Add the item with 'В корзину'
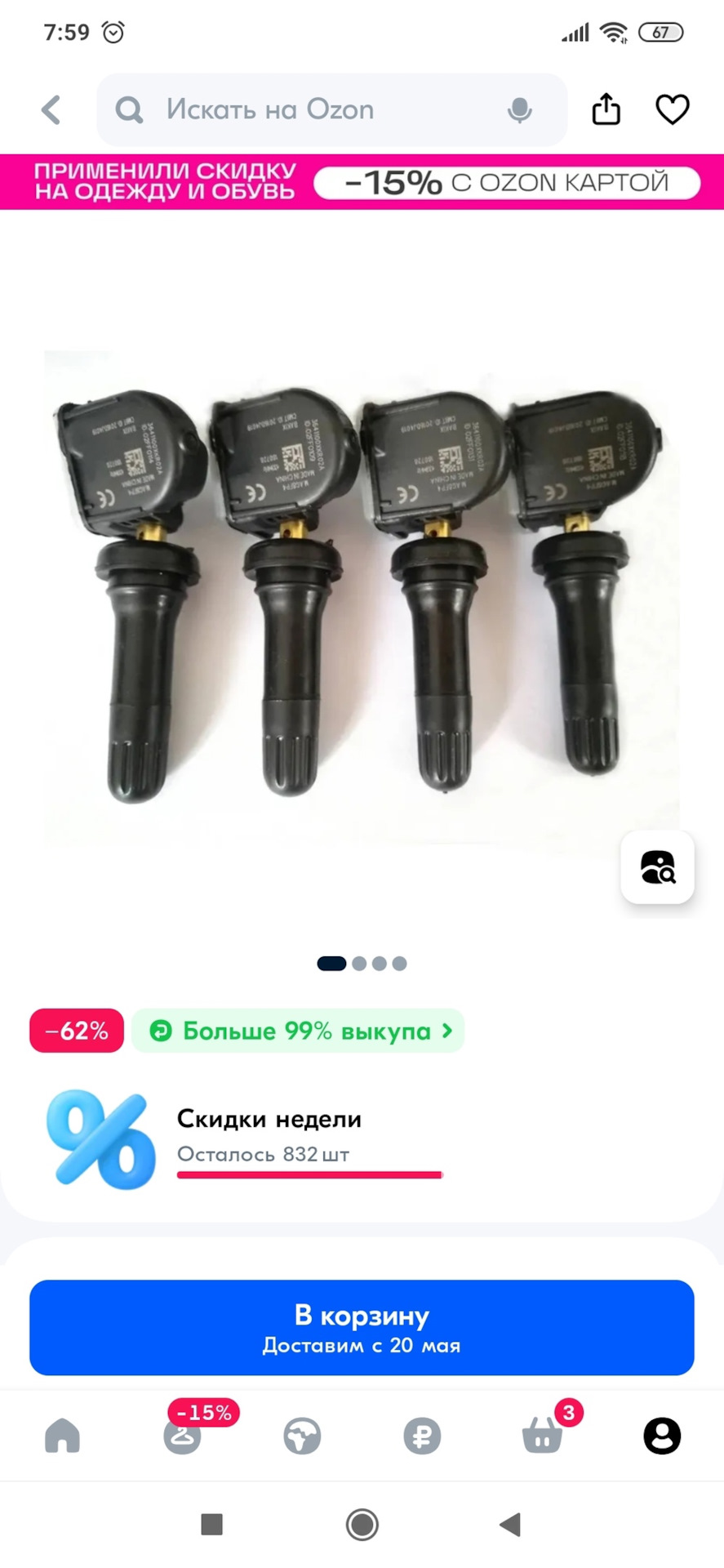Image resolution: width=724 pixels, height=1568 pixels. 362,1327
